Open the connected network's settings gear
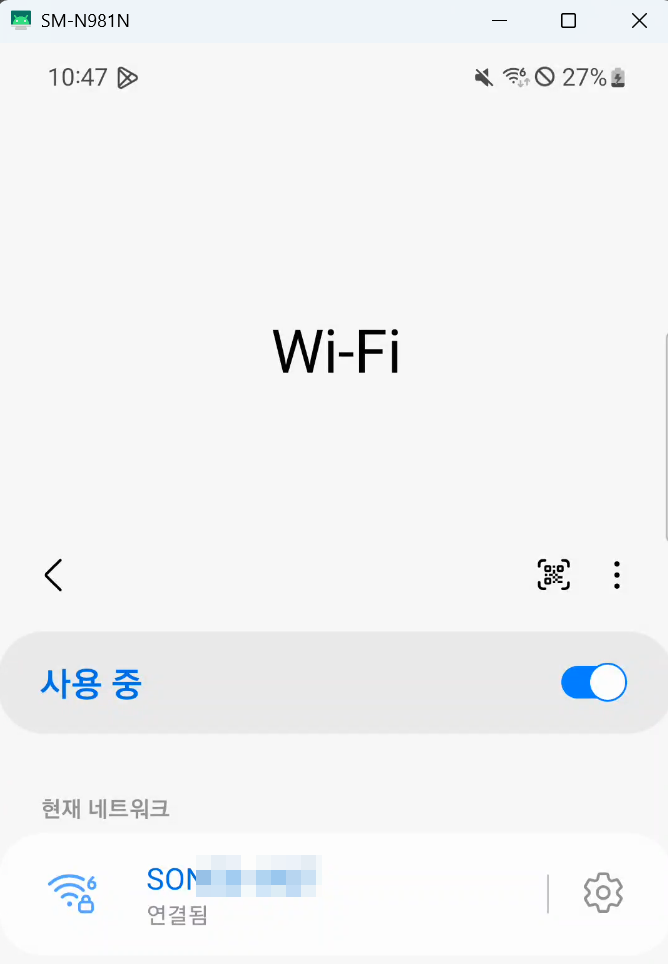The height and width of the screenshot is (964, 668). tap(603, 892)
